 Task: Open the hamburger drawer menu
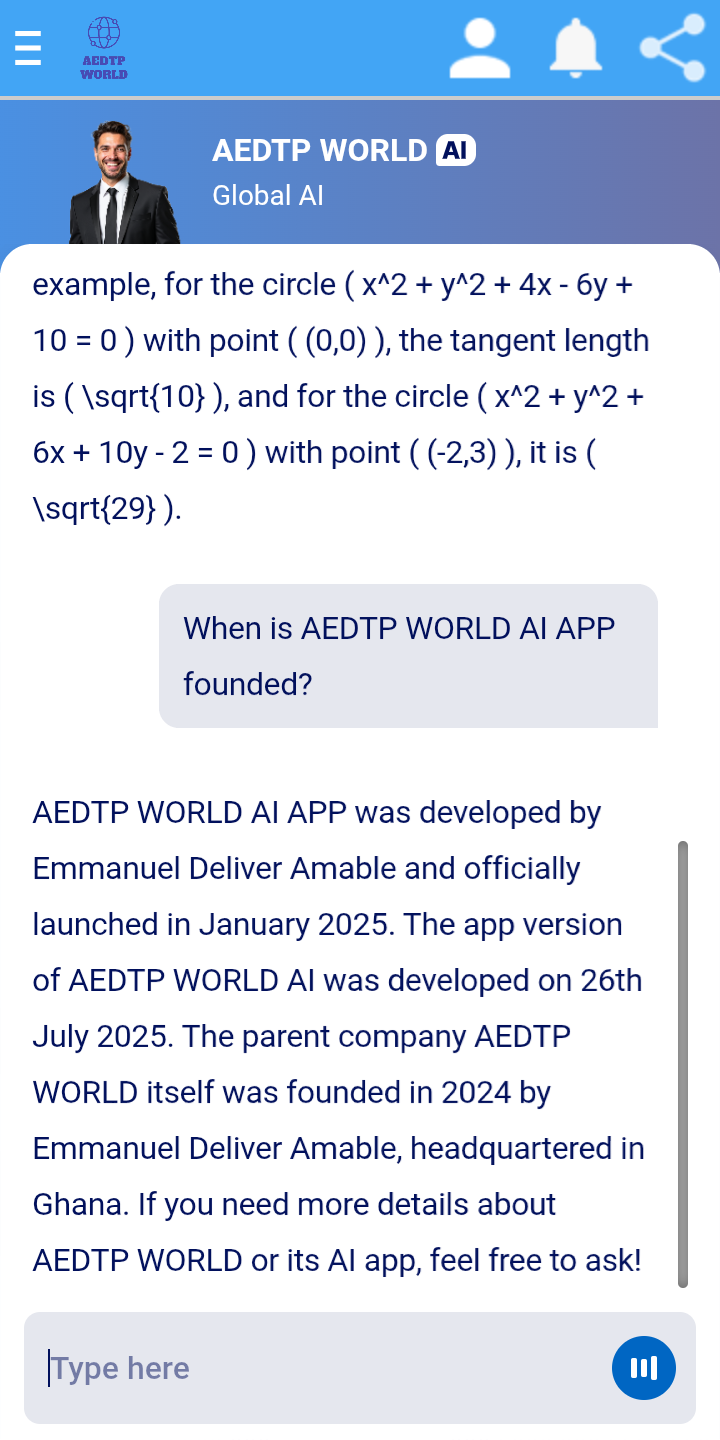pyautogui.click(x=28, y=47)
